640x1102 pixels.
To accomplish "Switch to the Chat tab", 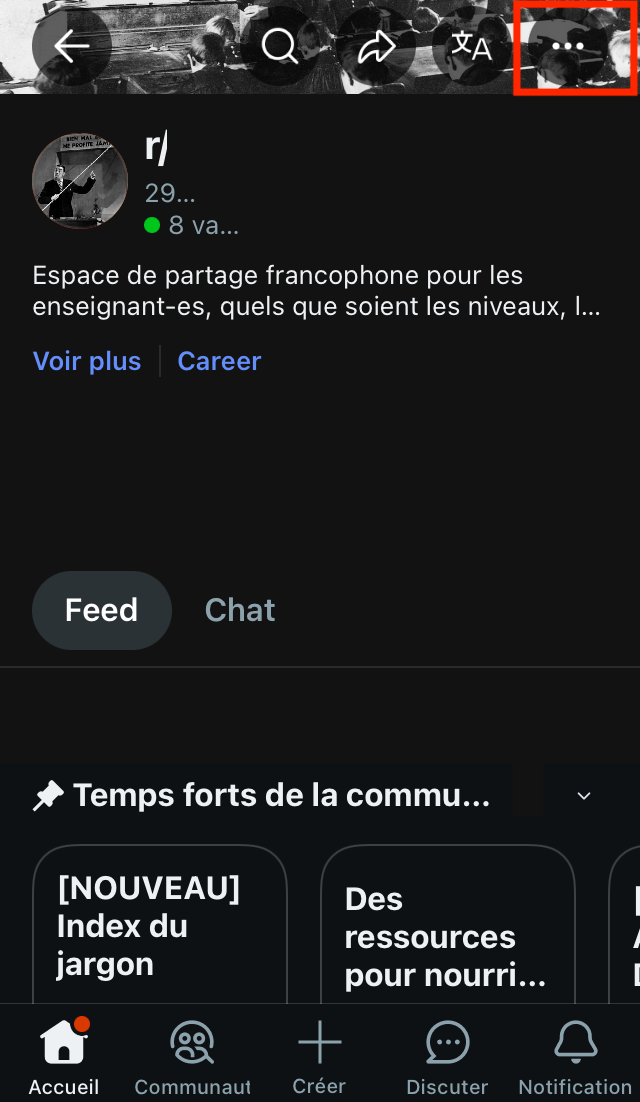I will tap(239, 610).
